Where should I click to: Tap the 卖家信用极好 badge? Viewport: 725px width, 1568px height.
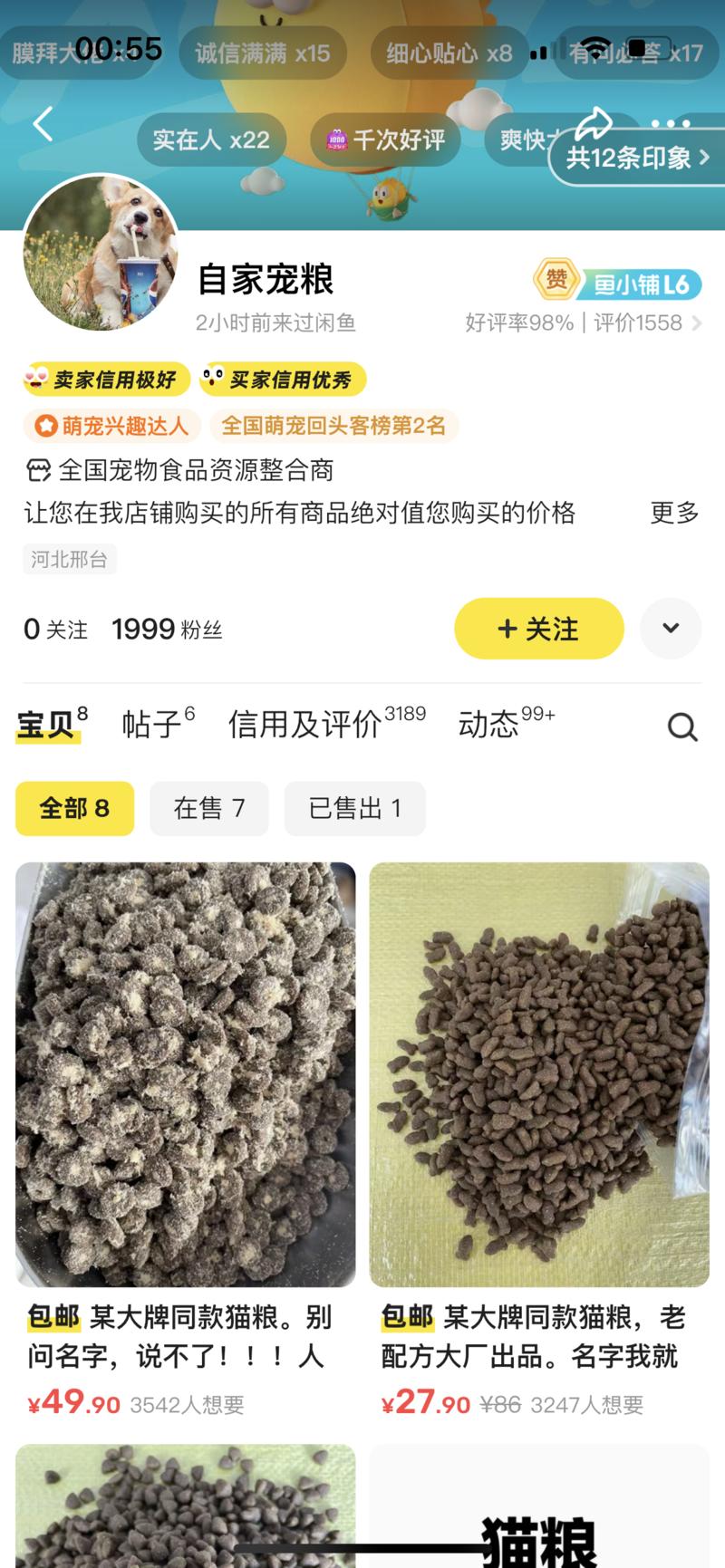(x=106, y=380)
